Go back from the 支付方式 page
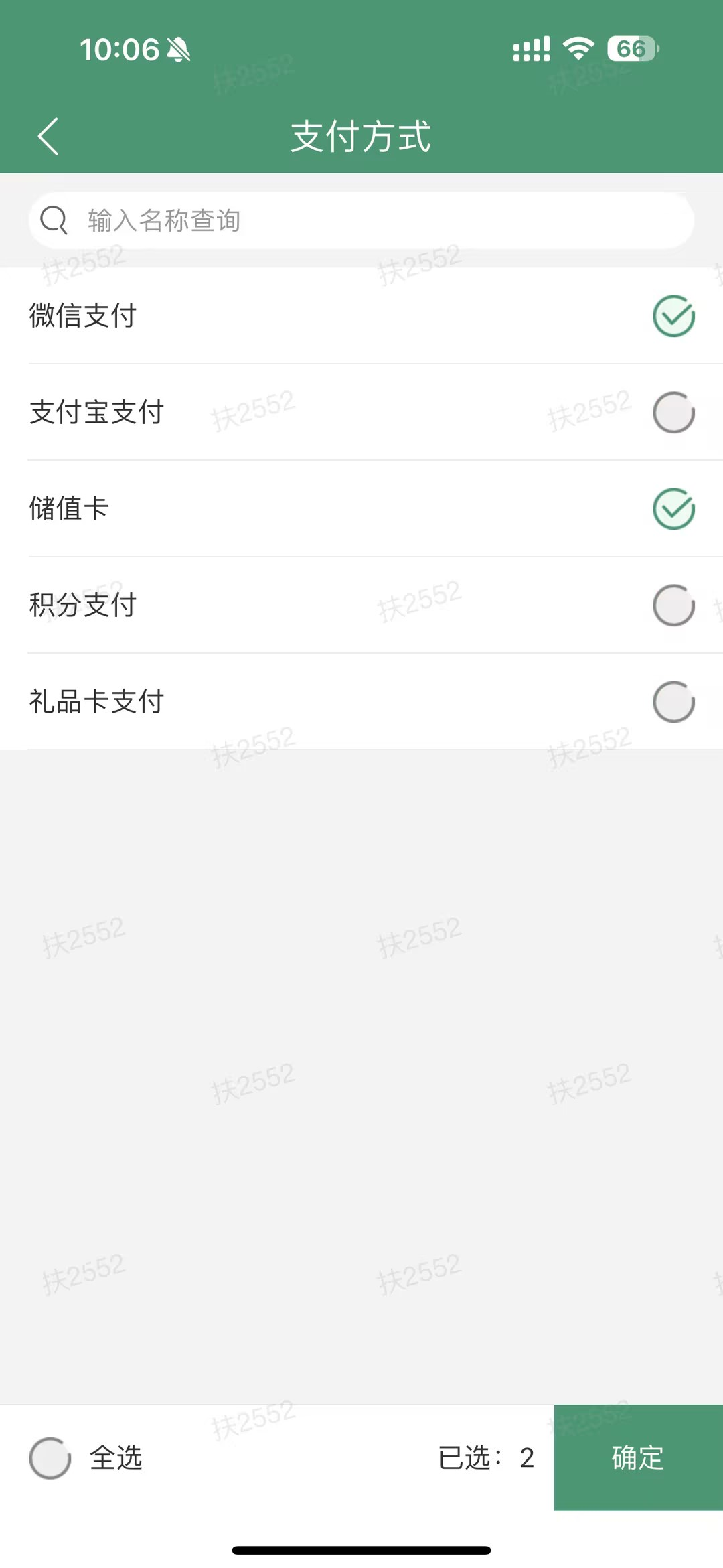The image size is (723, 1568). coord(48,137)
